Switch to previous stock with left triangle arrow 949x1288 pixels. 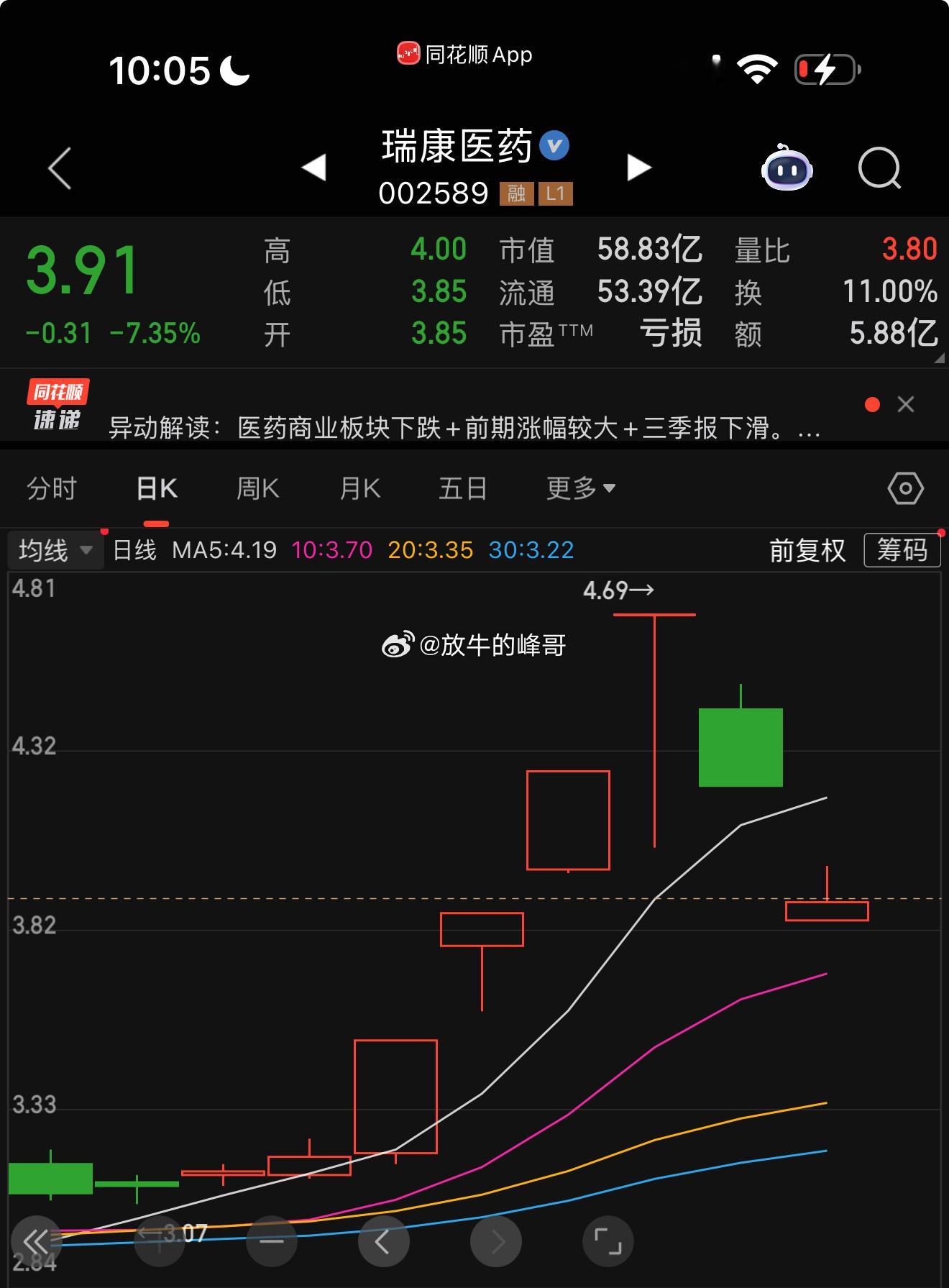312,167
